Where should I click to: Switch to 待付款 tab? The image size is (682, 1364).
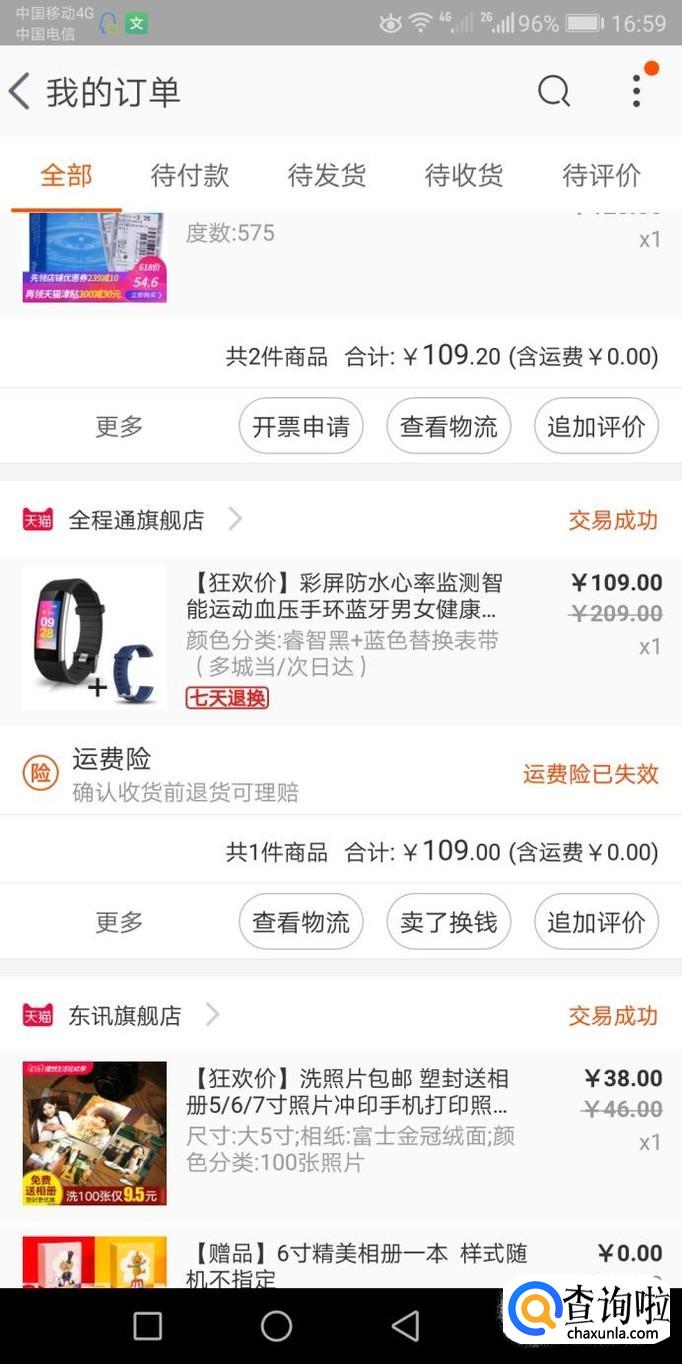[190, 176]
